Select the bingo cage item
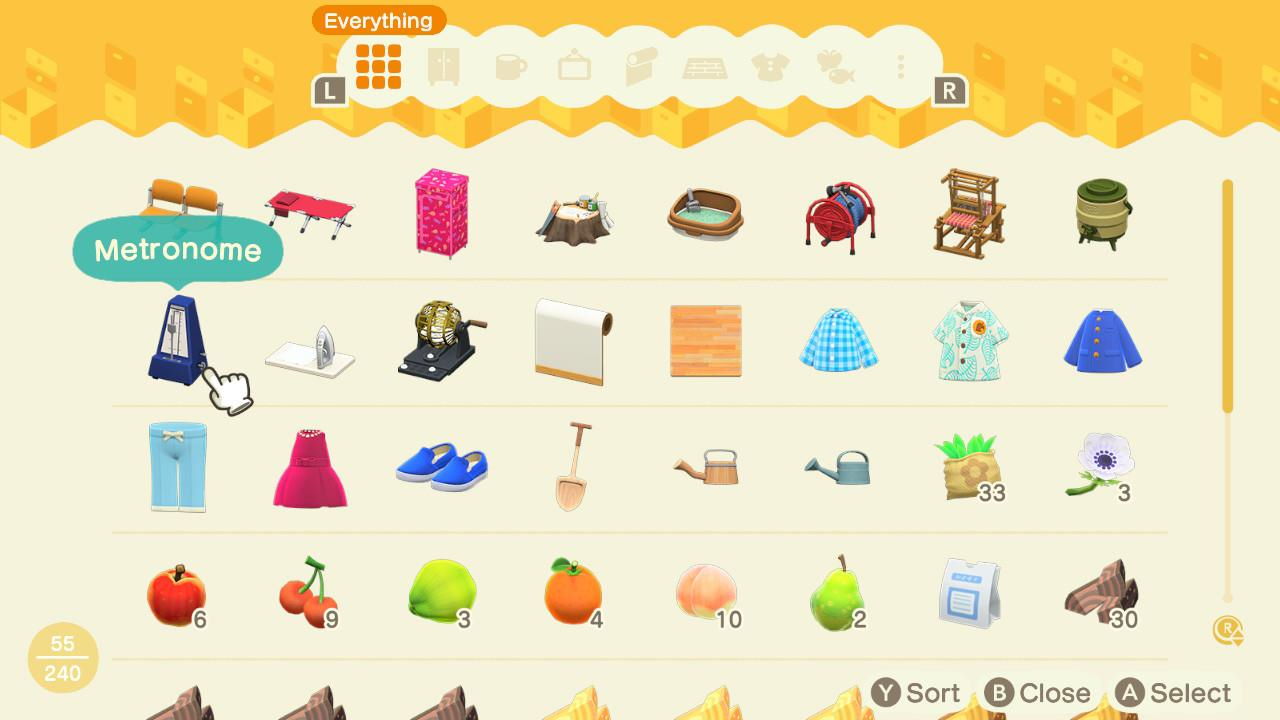Screen dimensions: 1280x720 pyautogui.click(x=440, y=340)
